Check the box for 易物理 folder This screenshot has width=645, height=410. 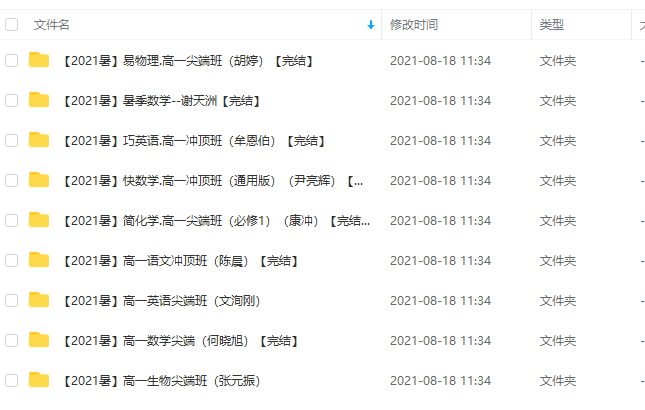pyautogui.click(x=11, y=61)
